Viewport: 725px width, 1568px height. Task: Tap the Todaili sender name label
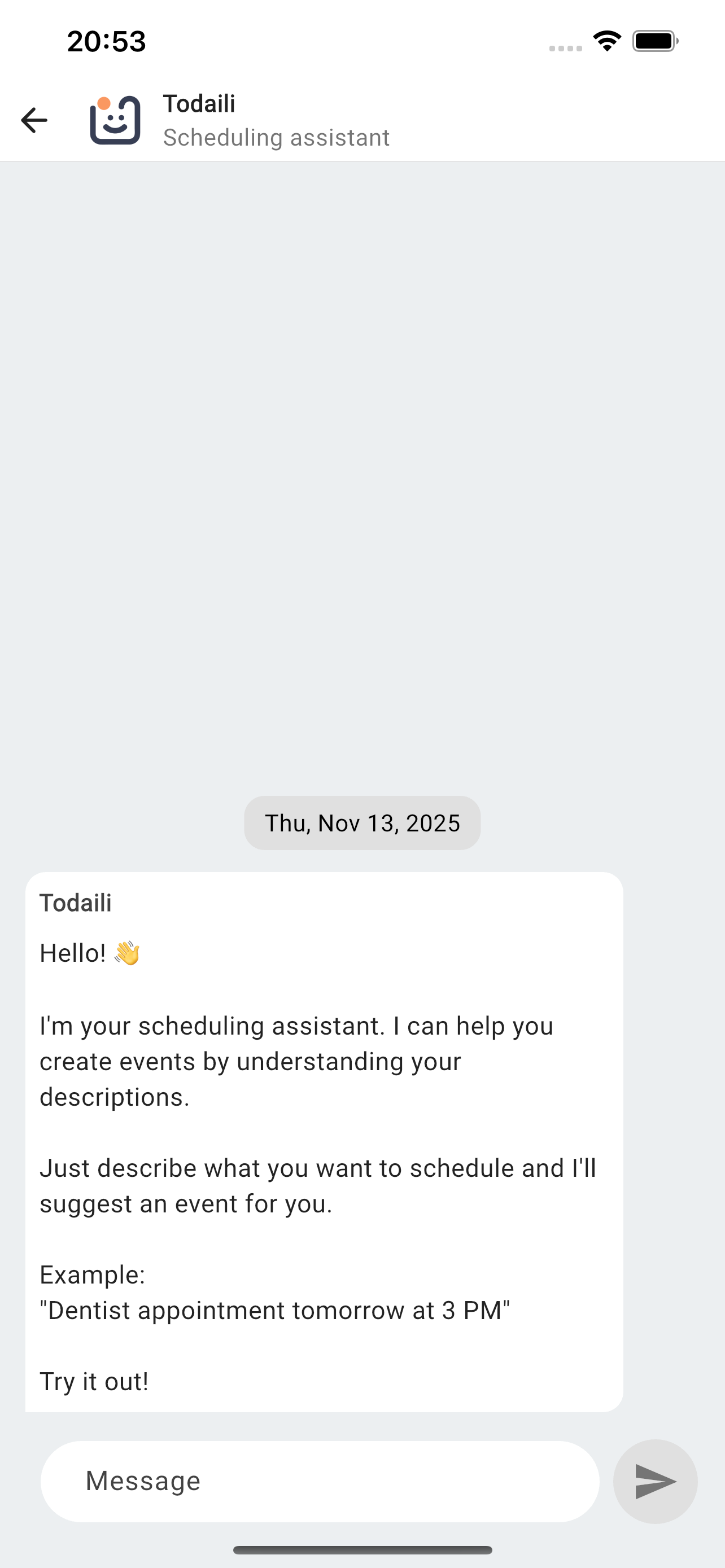tap(76, 903)
